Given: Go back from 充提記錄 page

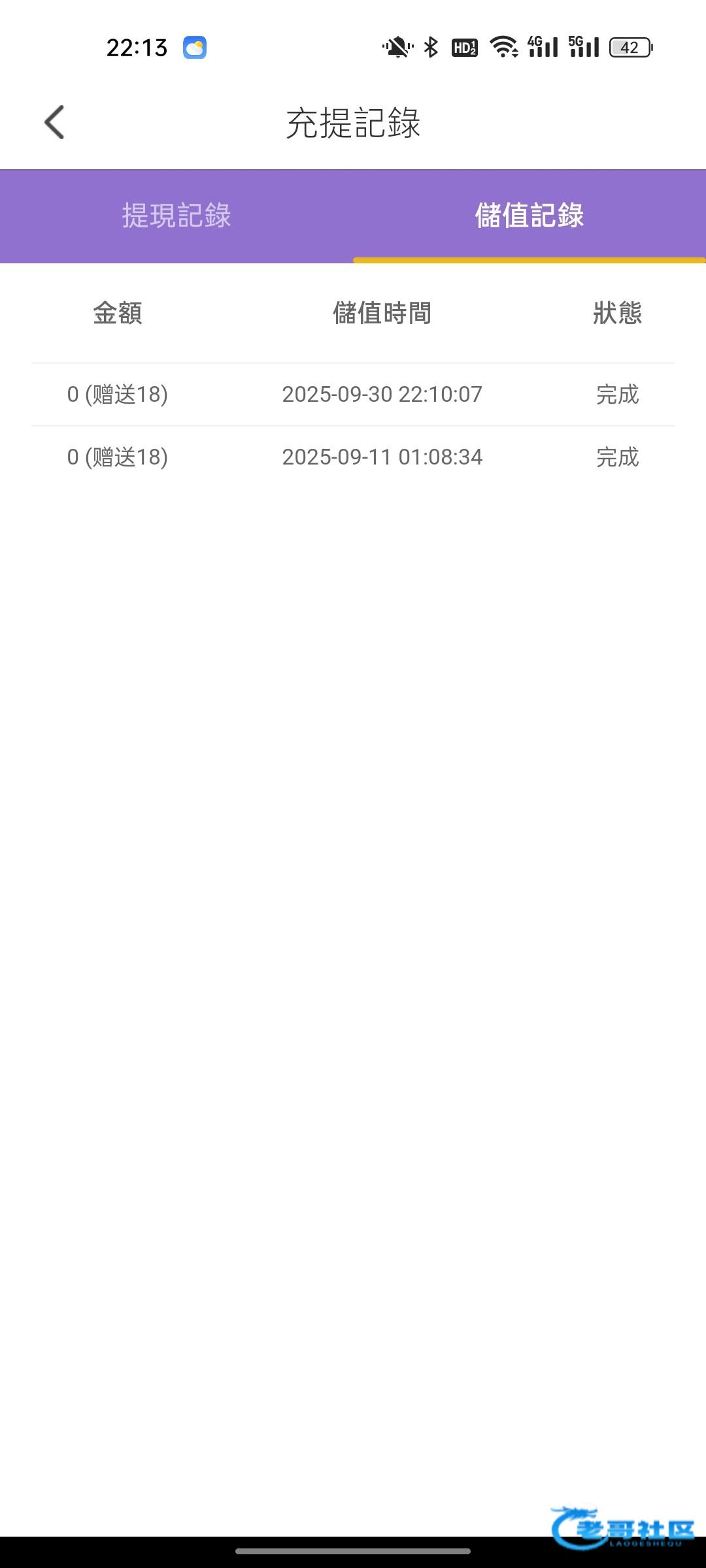Looking at the screenshot, I should 54,122.
